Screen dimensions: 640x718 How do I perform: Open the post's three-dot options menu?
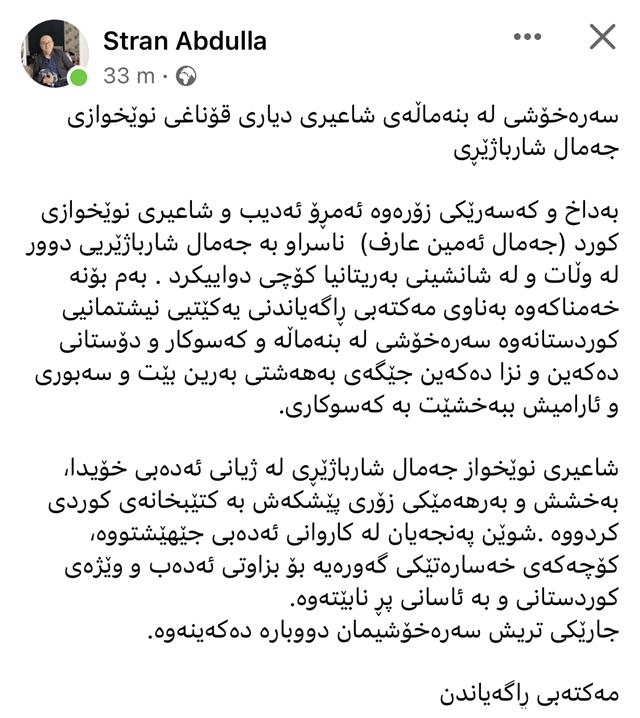click(527, 38)
